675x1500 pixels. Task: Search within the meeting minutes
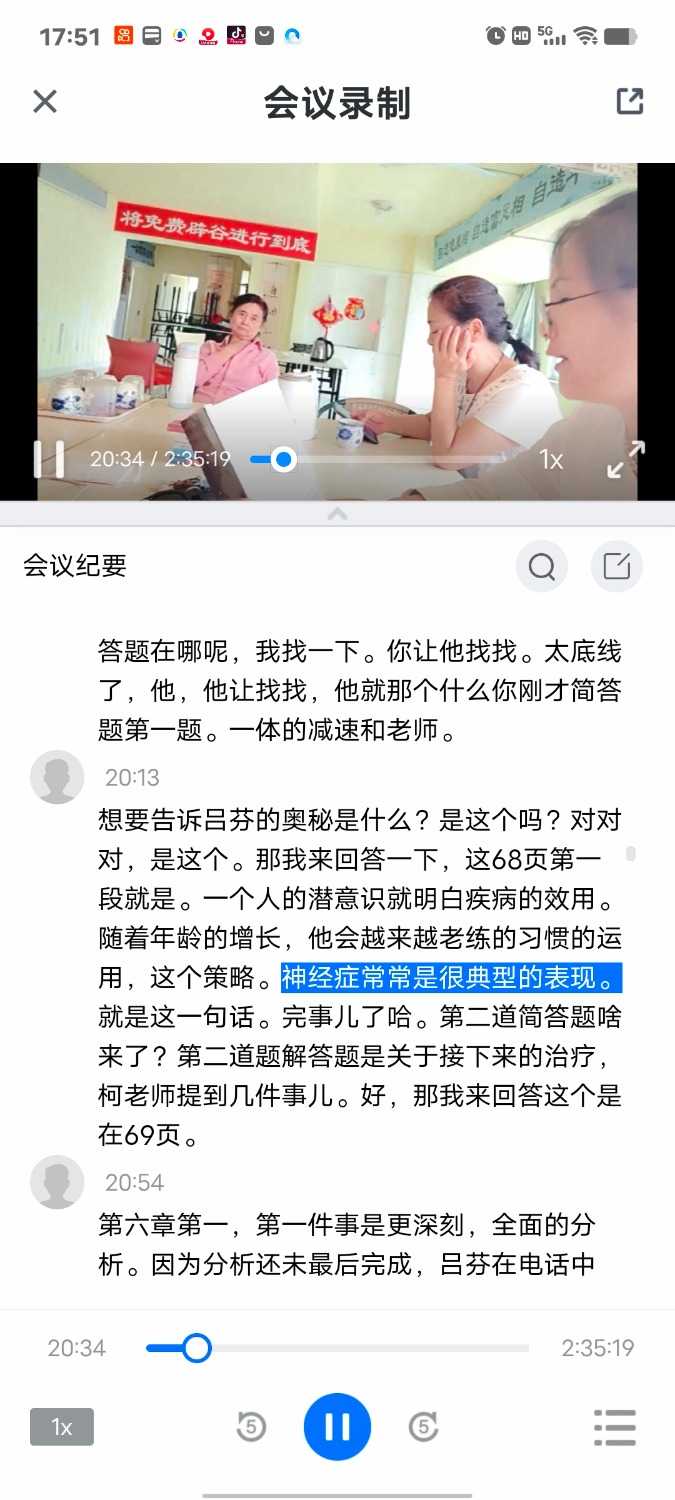(x=542, y=567)
